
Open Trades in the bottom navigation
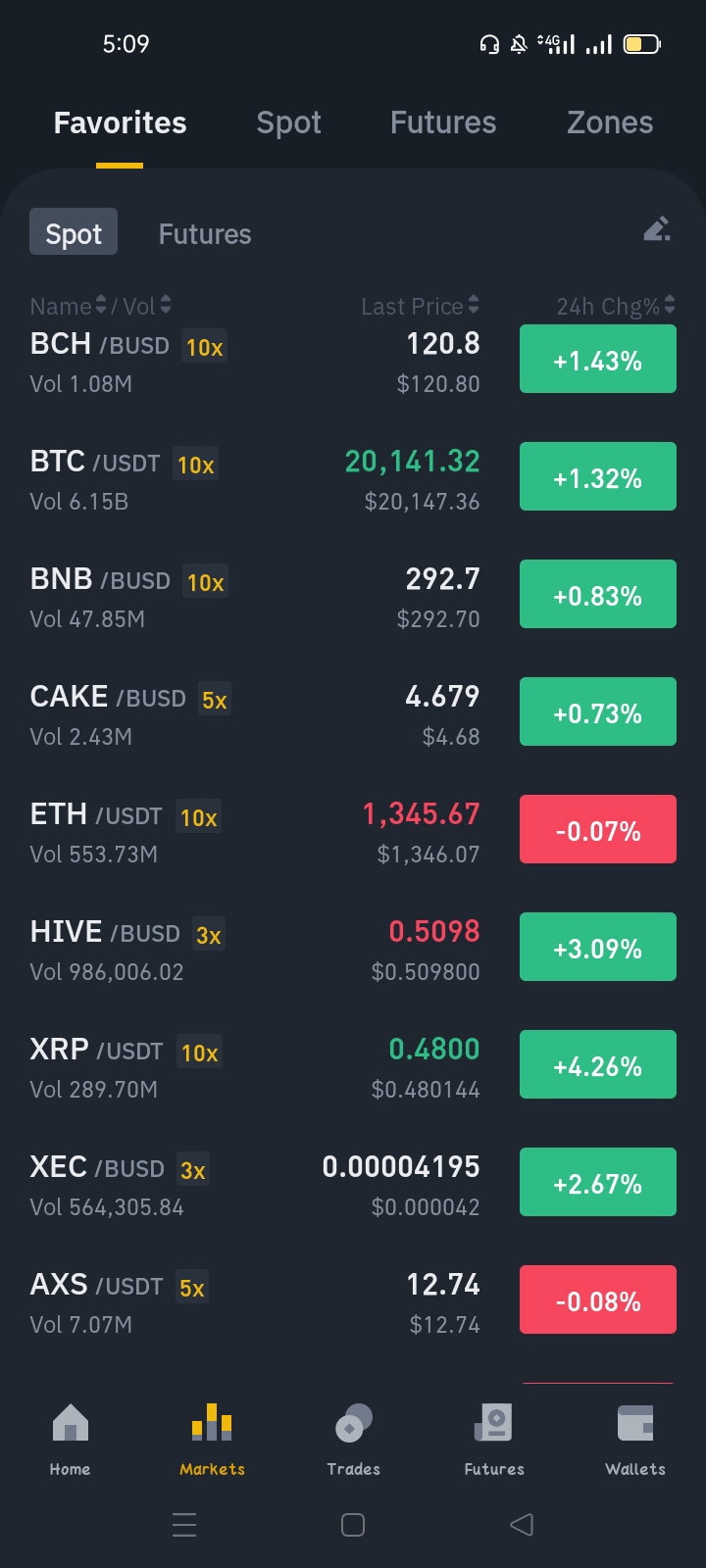click(353, 1439)
